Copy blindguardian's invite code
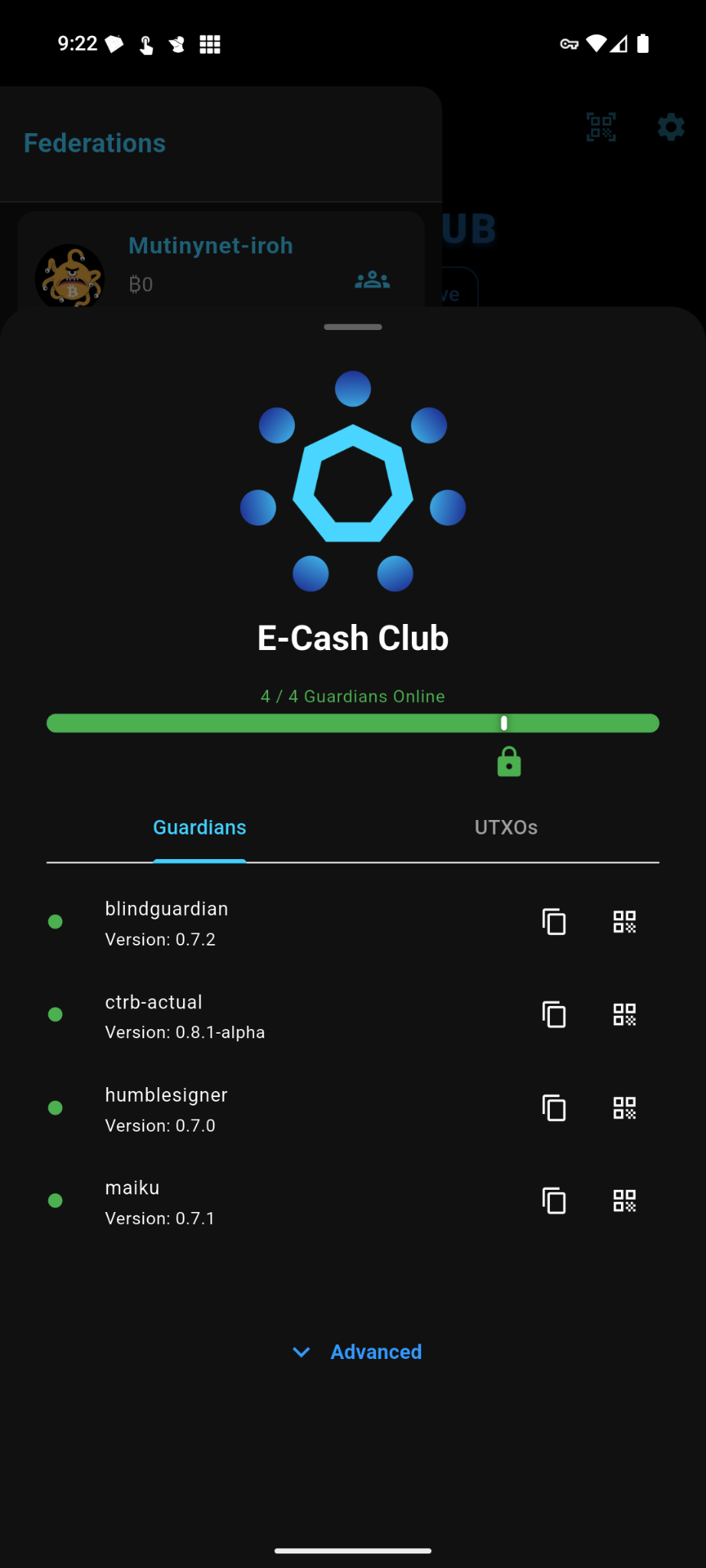 (554, 923)
